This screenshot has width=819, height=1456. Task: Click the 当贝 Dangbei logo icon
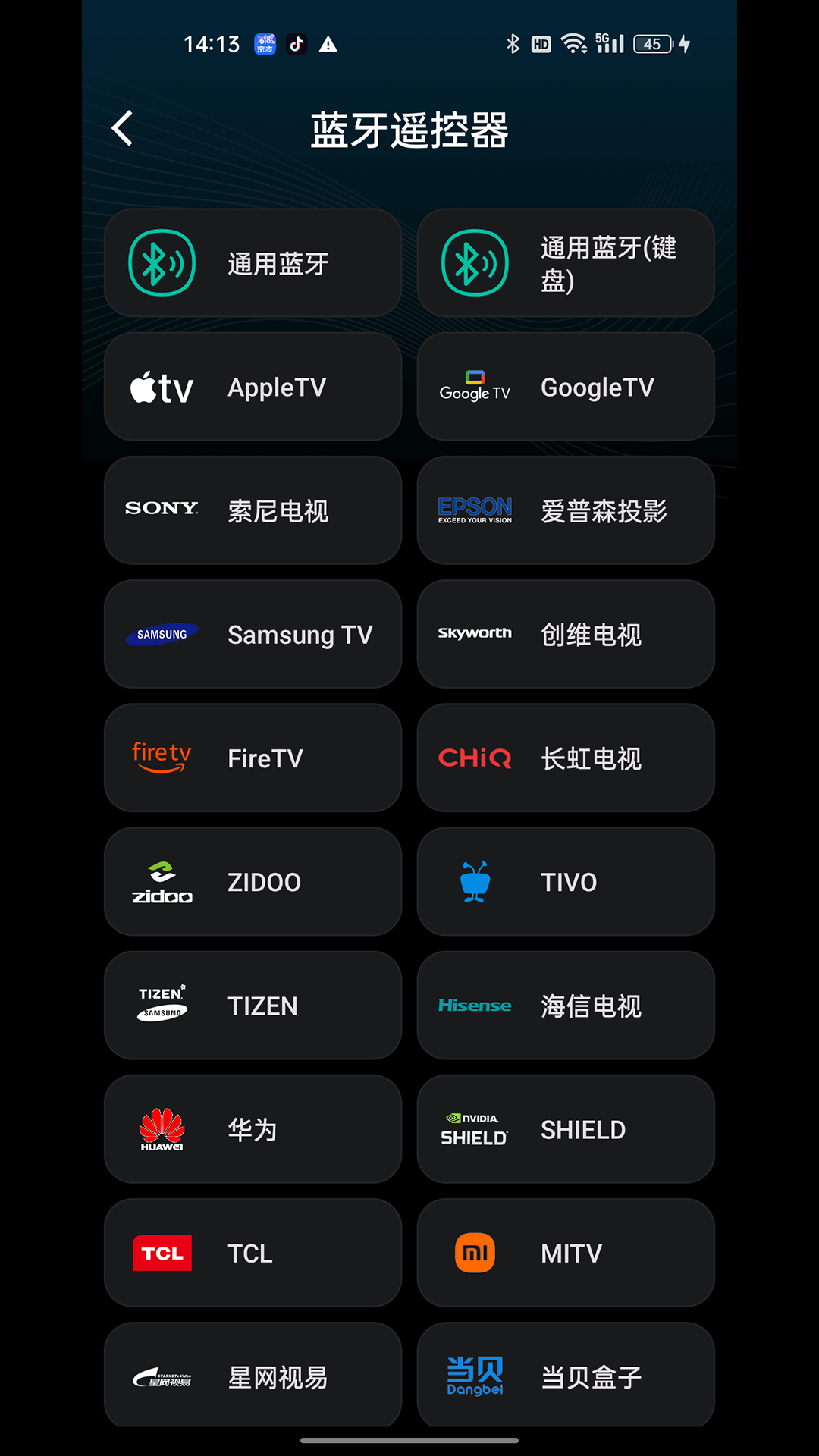point(474,1375)
